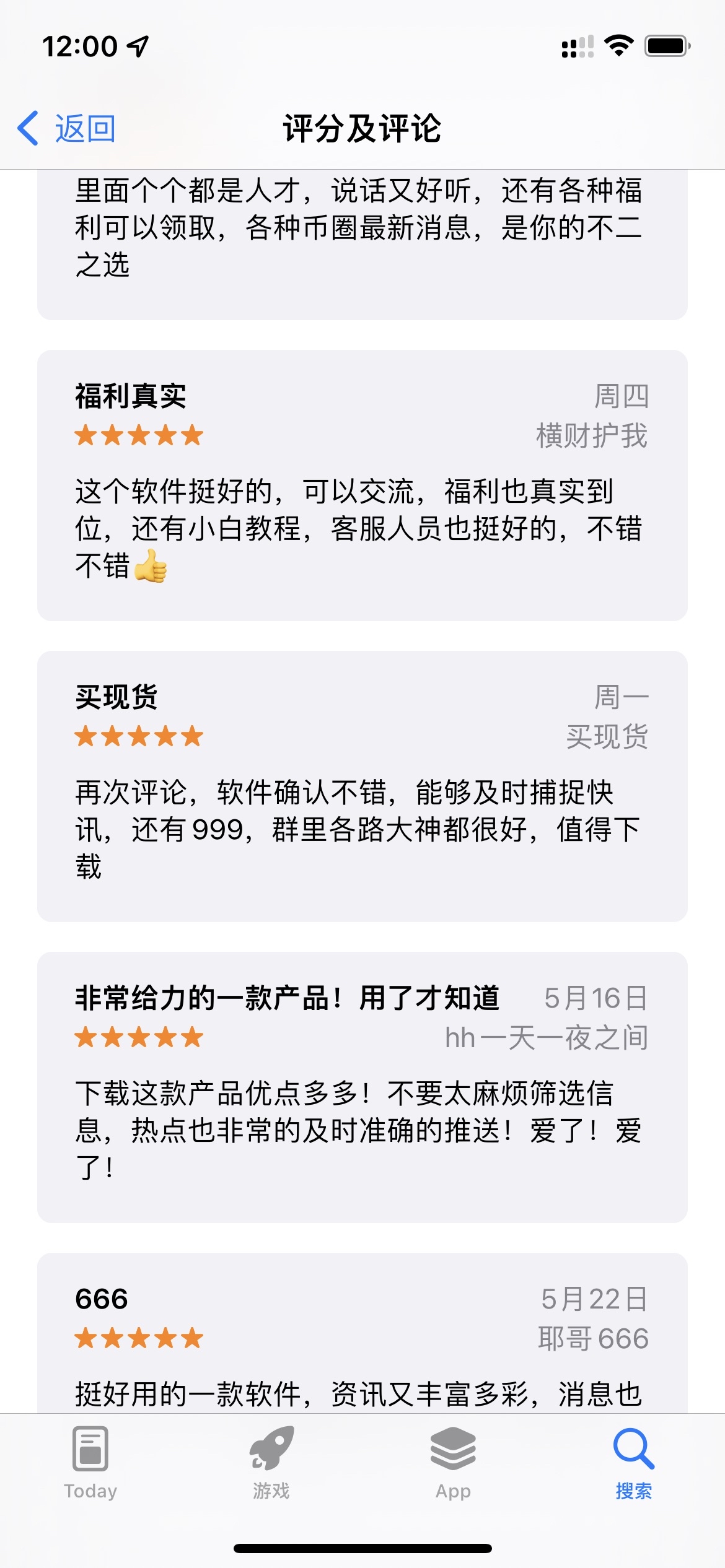Open the 游戏 tab
725x1568 pixels.
(x=271, y=1463)
